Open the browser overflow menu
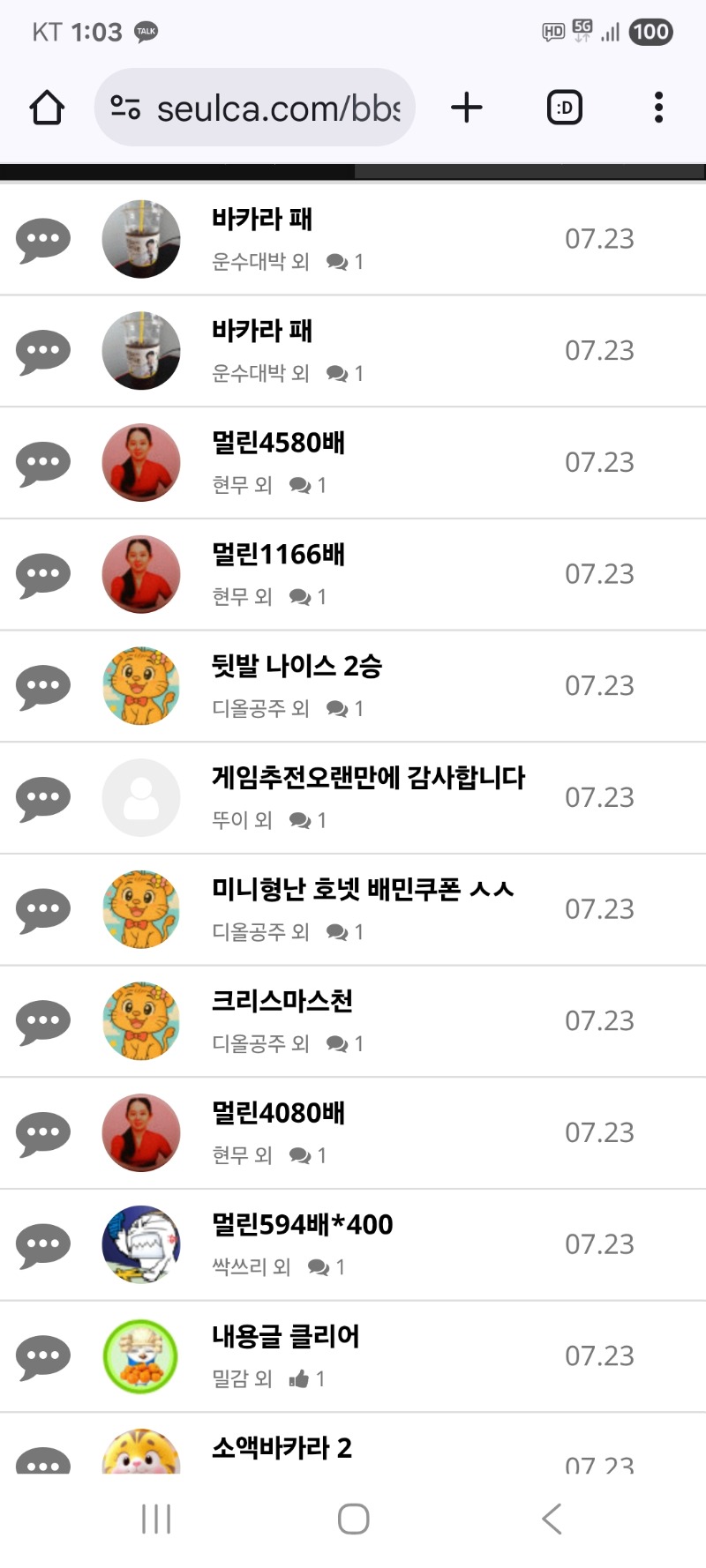This screenshot has width=706, height=1568. [x=658, y=108]
